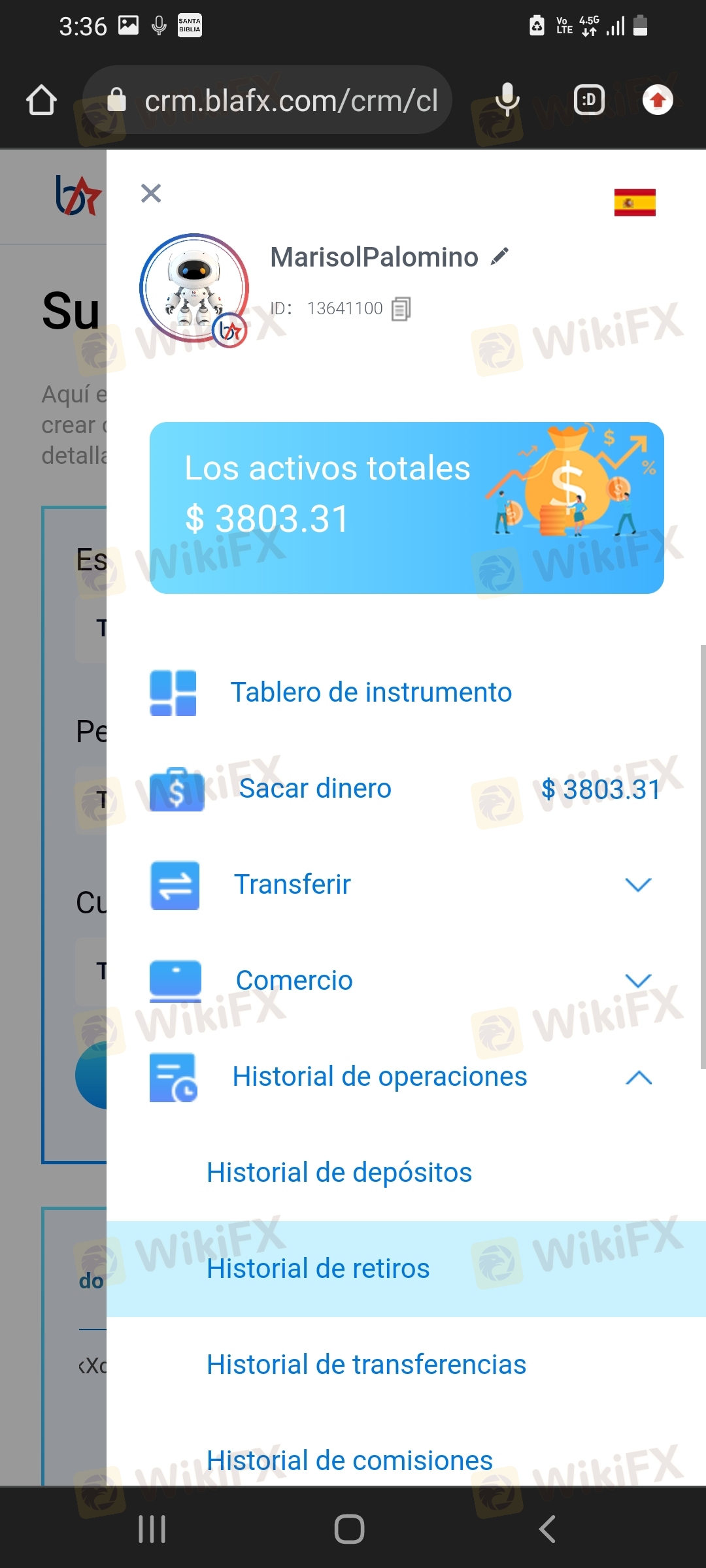Open Tablero de instrumento
Viewport: 706px width, 1568px height.
(x=406, y=693)
